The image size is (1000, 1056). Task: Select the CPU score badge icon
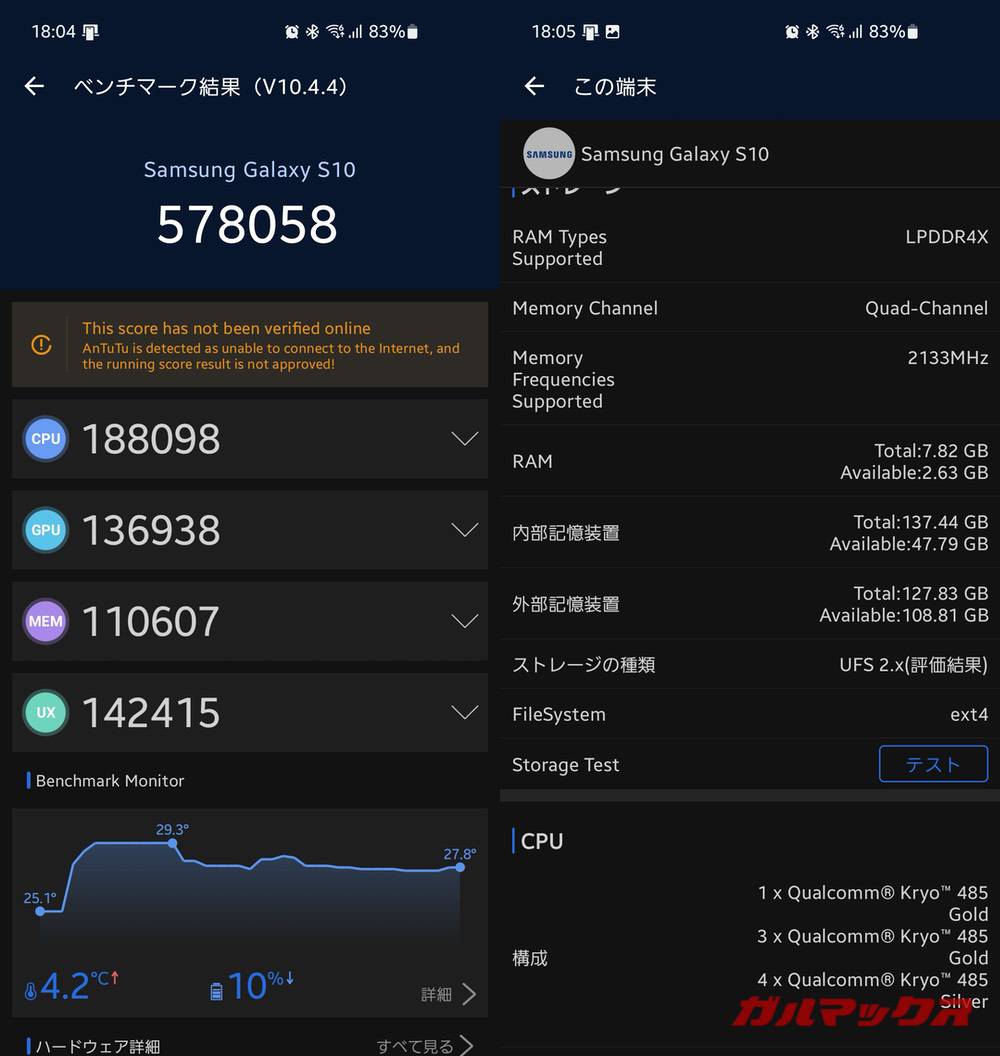tap(45, 438)
